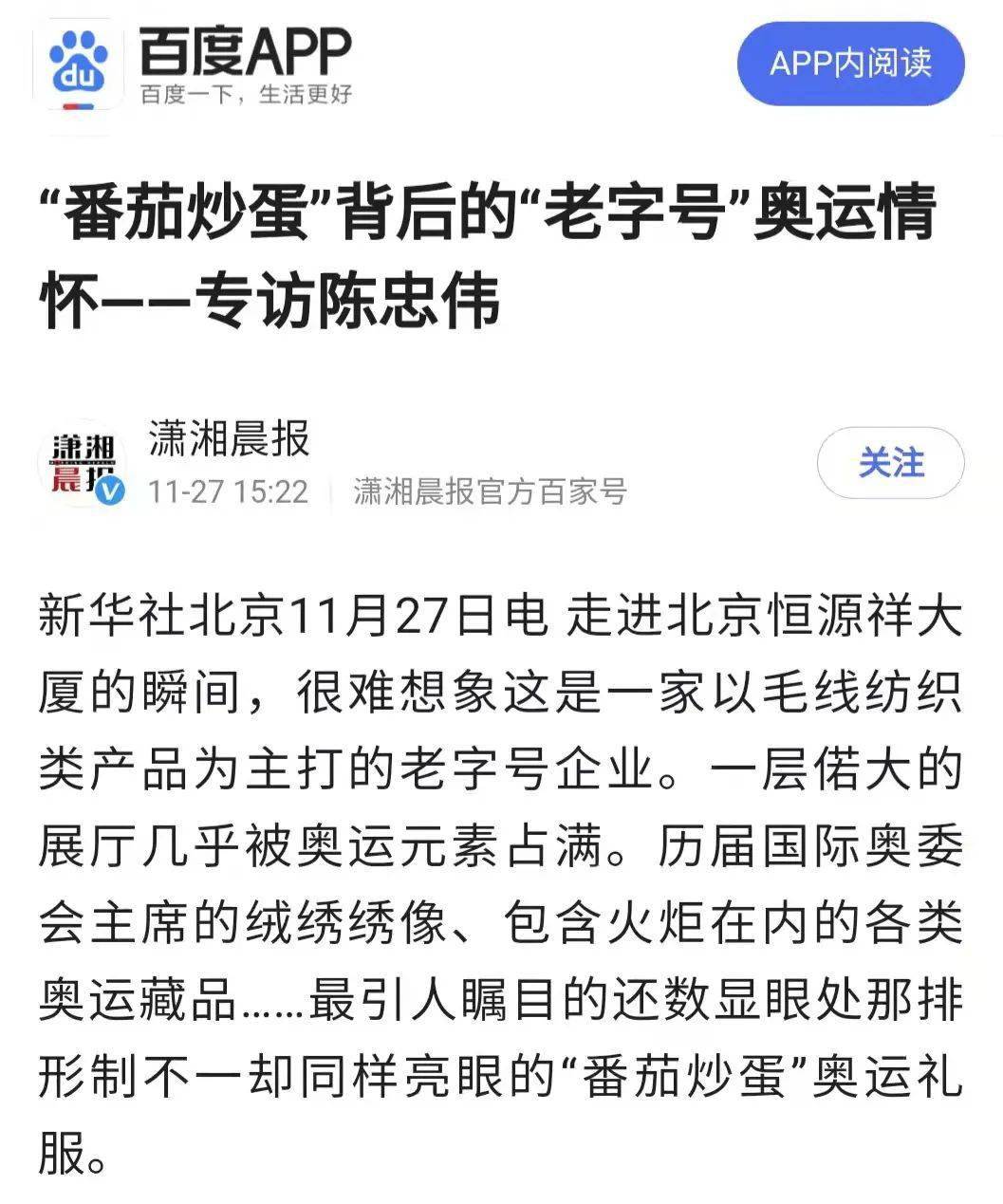
Task: Follow 潇湘晨报 with the 关注 button
Action: [890, 463]
